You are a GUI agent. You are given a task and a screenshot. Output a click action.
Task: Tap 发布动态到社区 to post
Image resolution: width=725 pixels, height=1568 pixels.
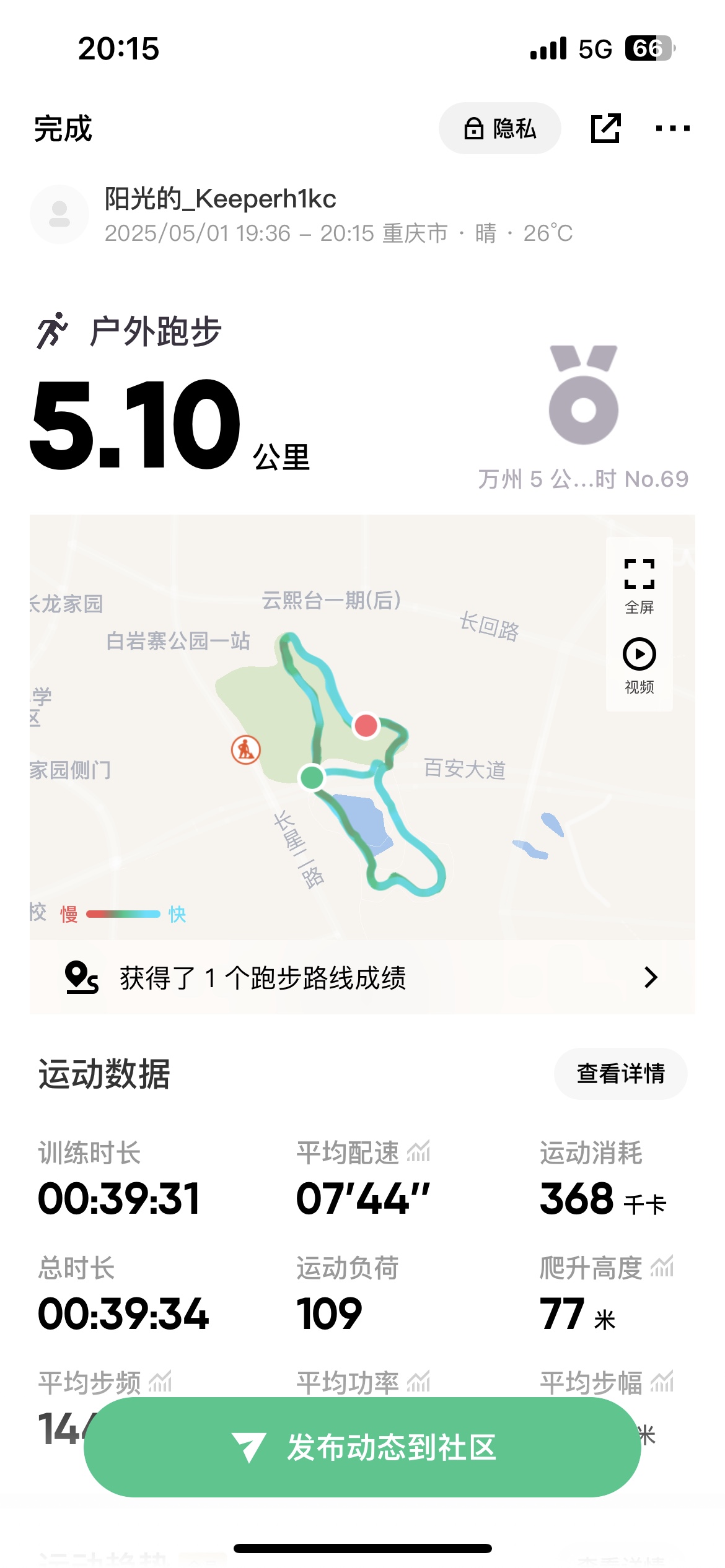(x=362, y=1447)
